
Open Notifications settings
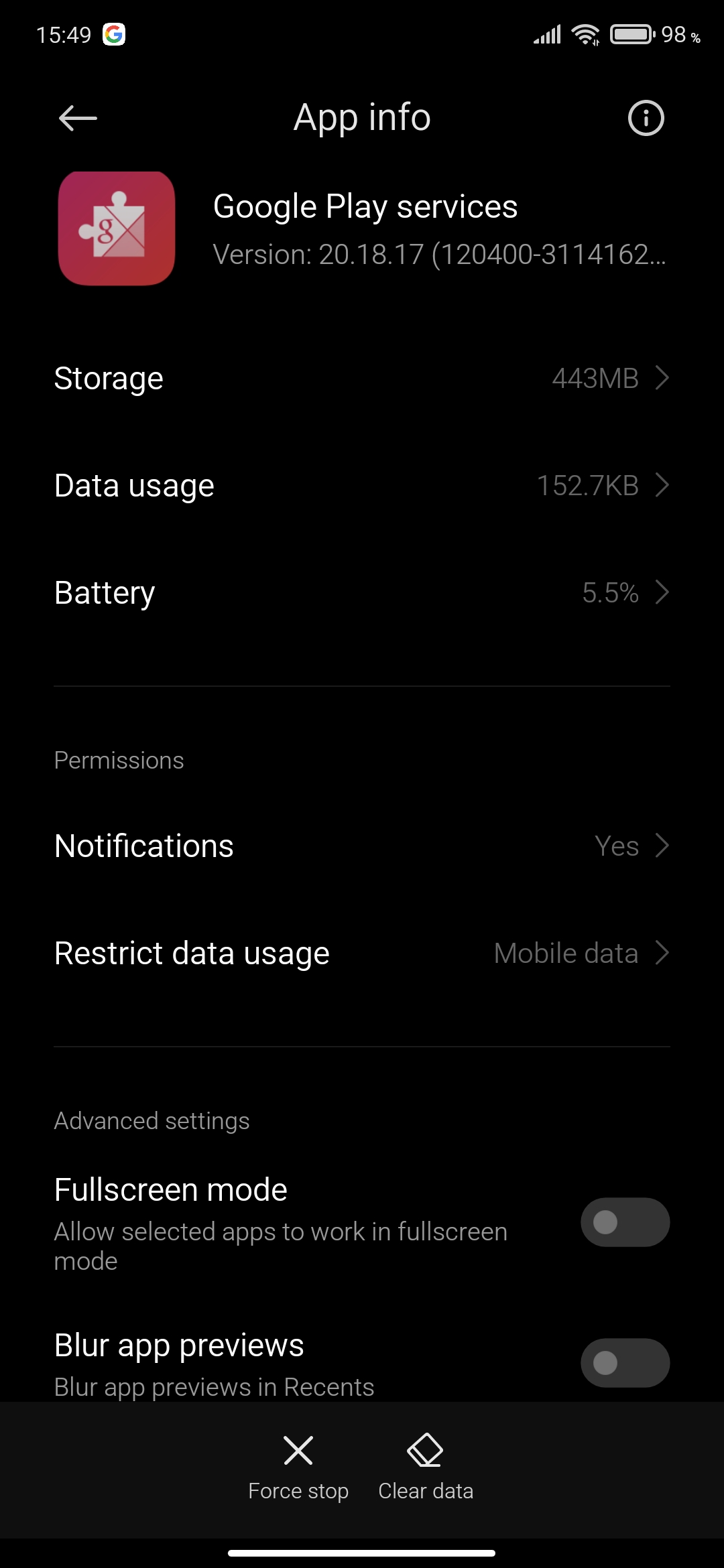click(362, 846)
